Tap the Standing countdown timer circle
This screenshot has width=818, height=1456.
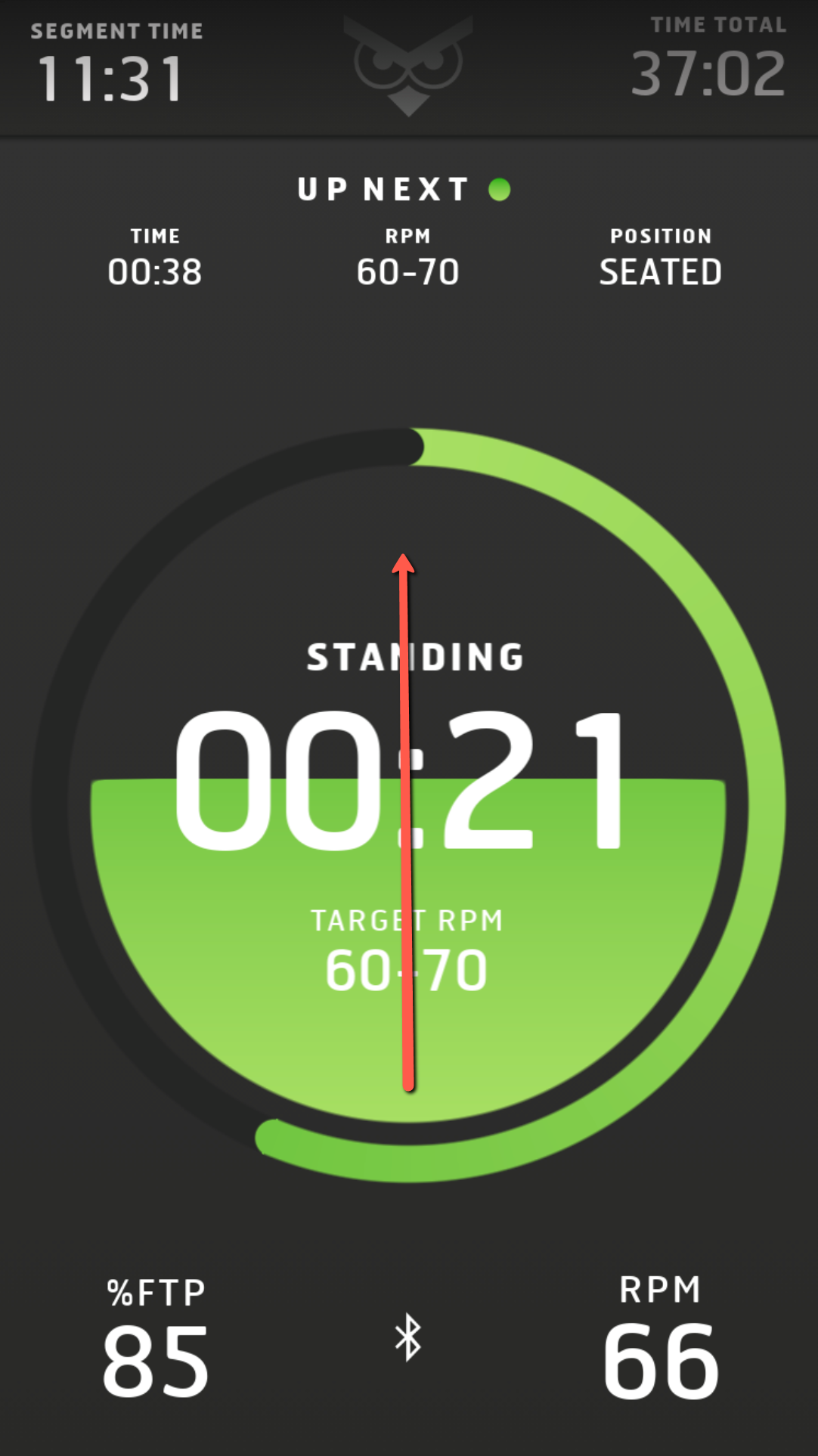(408, 804)
